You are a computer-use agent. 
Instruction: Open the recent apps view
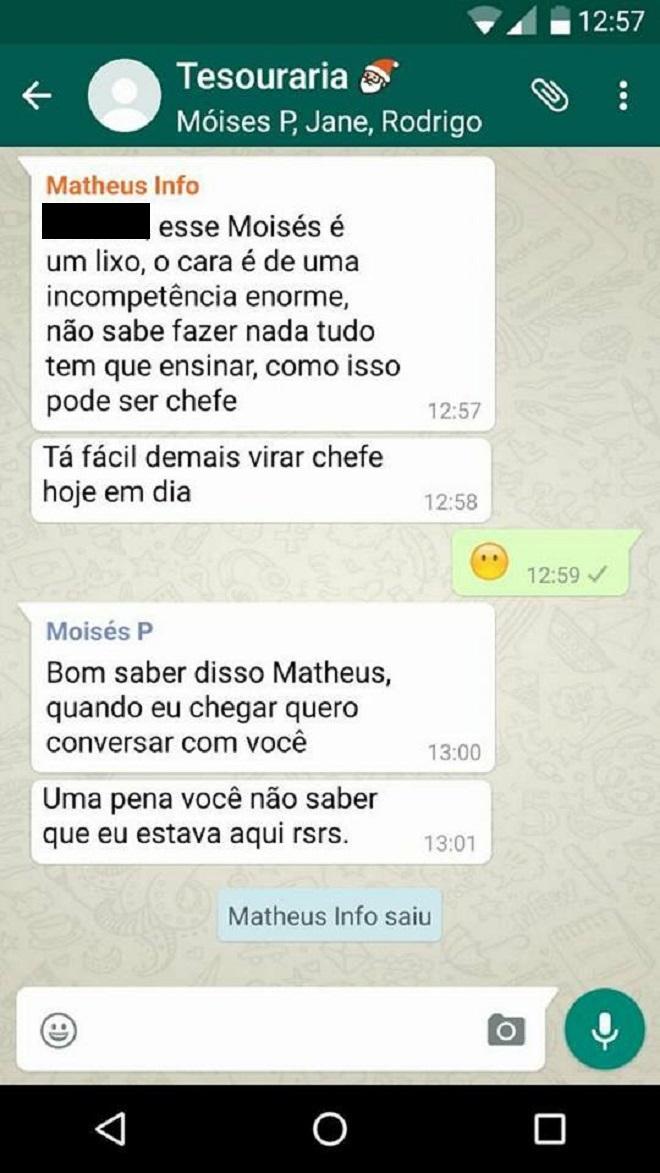[x=549, y=1129]
